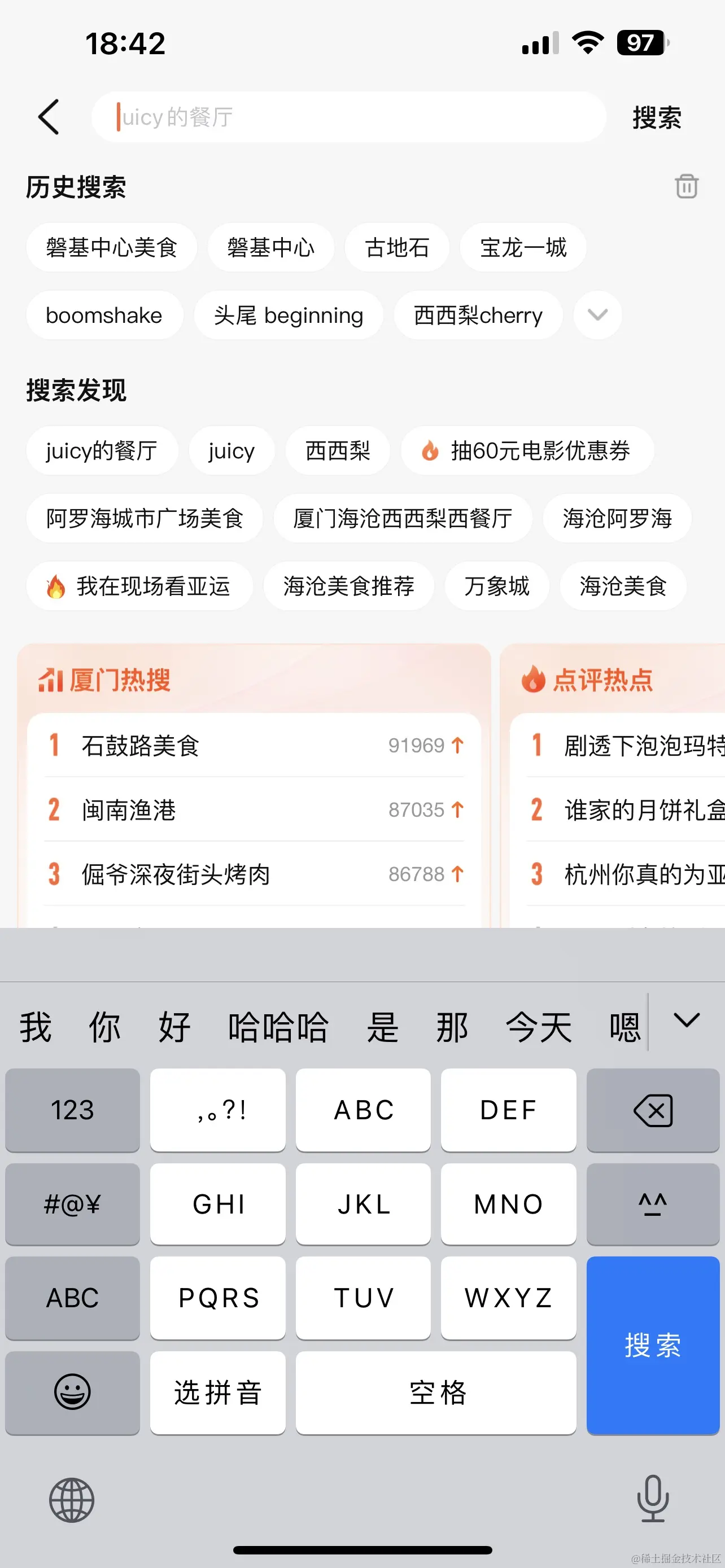Expand the search history chevron

tap(597, 315)
